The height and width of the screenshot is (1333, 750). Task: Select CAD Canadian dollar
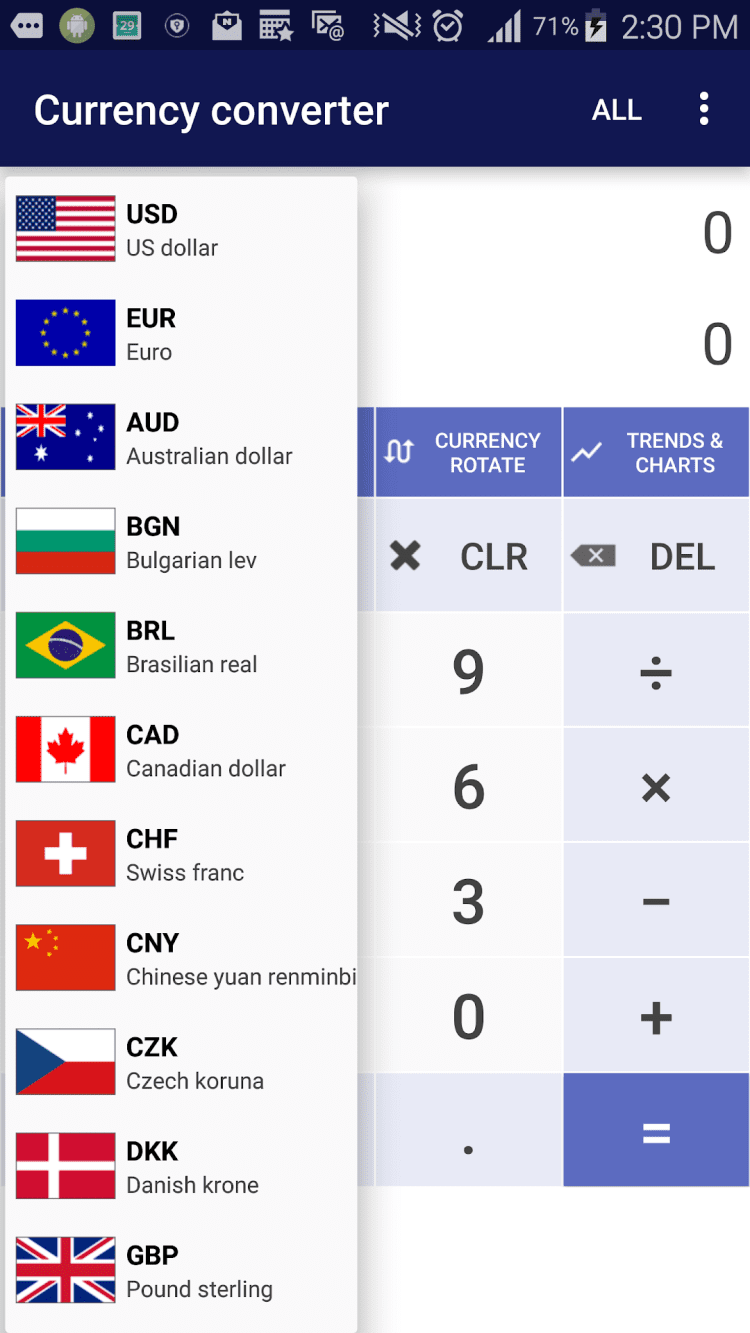tap(180, 750)
